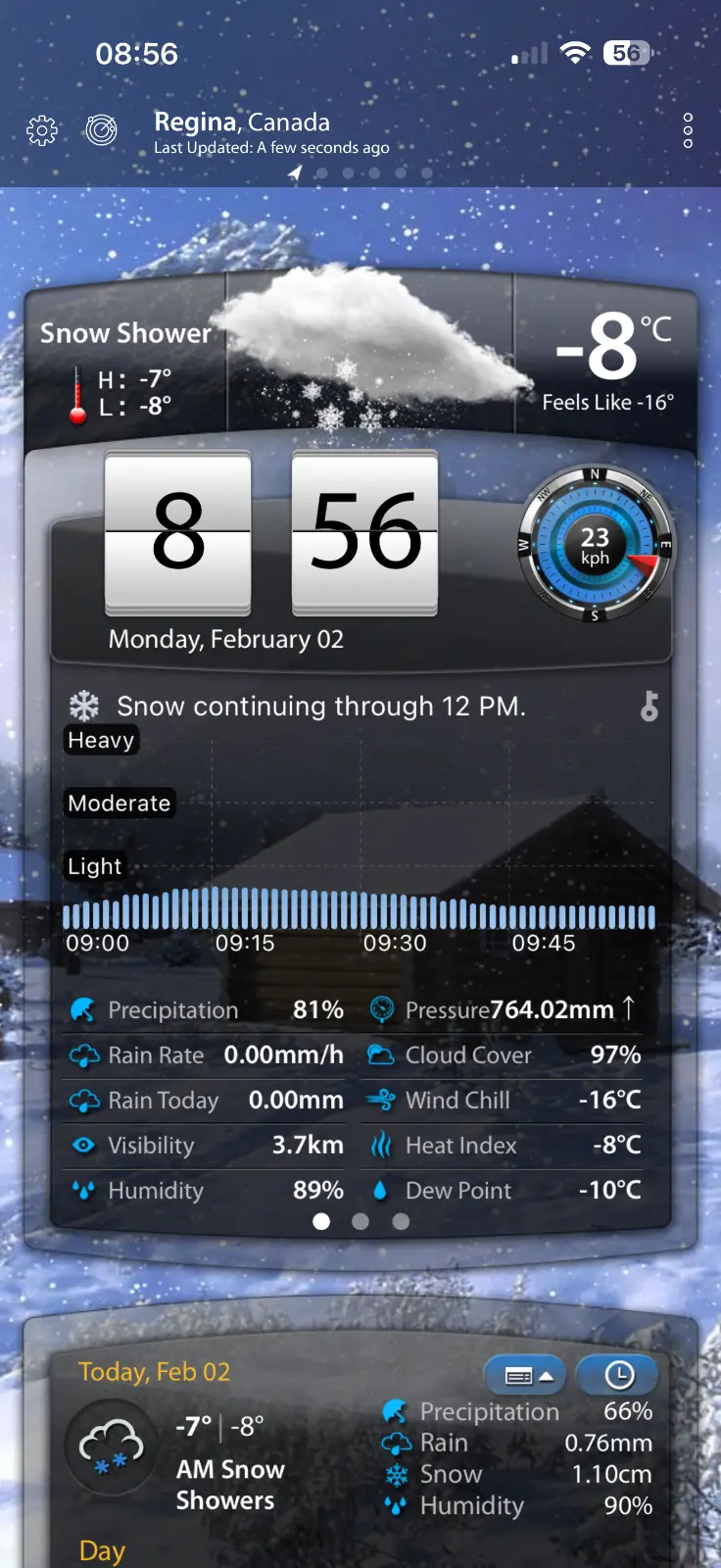
Task: Open the settings gear
Action: pyautogui.click(x=42, y=130)
